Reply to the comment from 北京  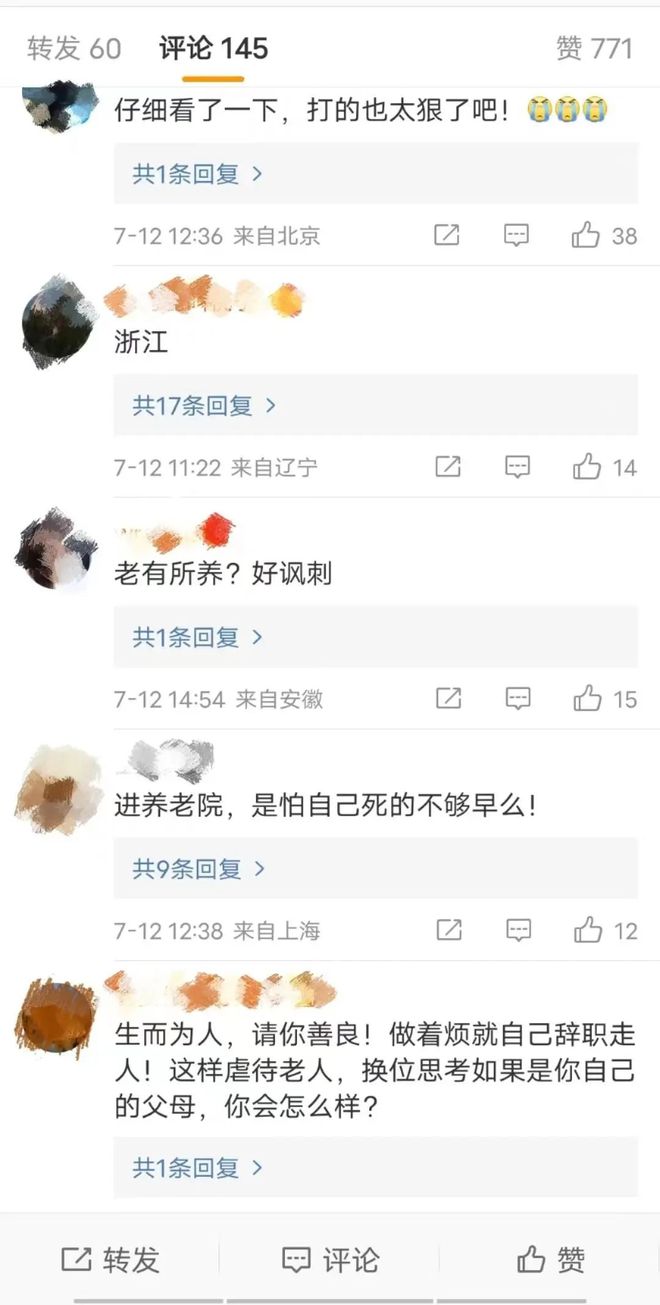click(x=516, y=236)
